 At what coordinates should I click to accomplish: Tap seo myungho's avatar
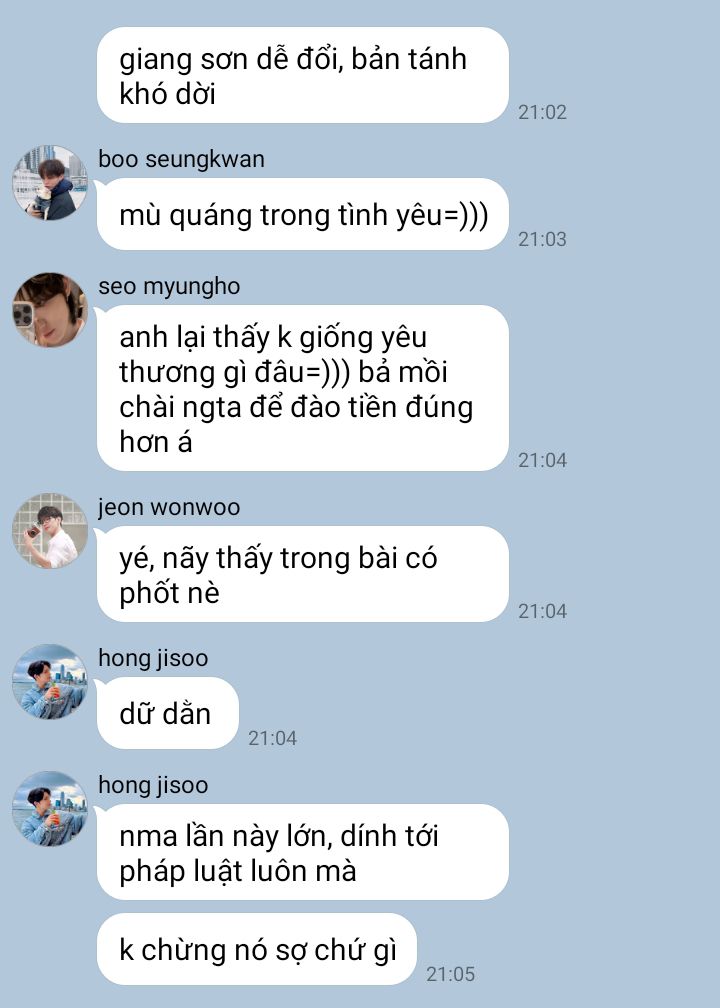[49, 310]
